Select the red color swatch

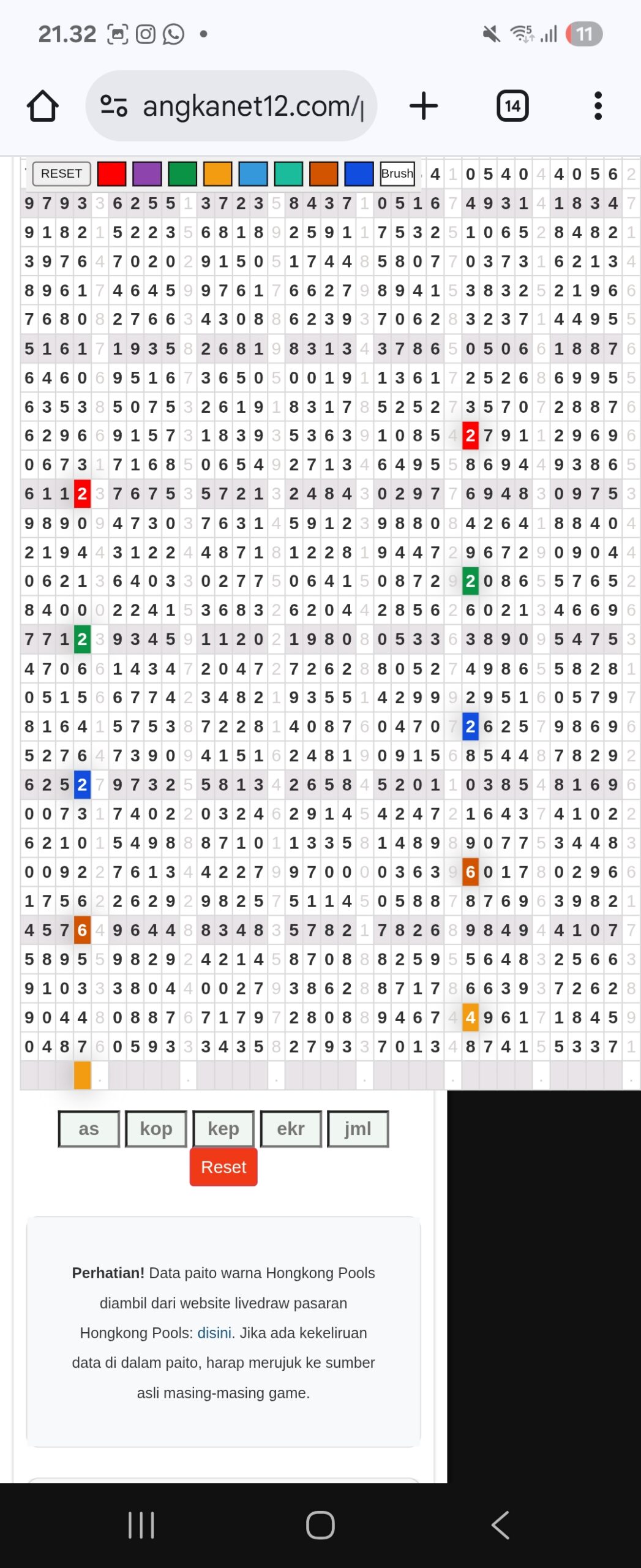click(x=111, y=174)
